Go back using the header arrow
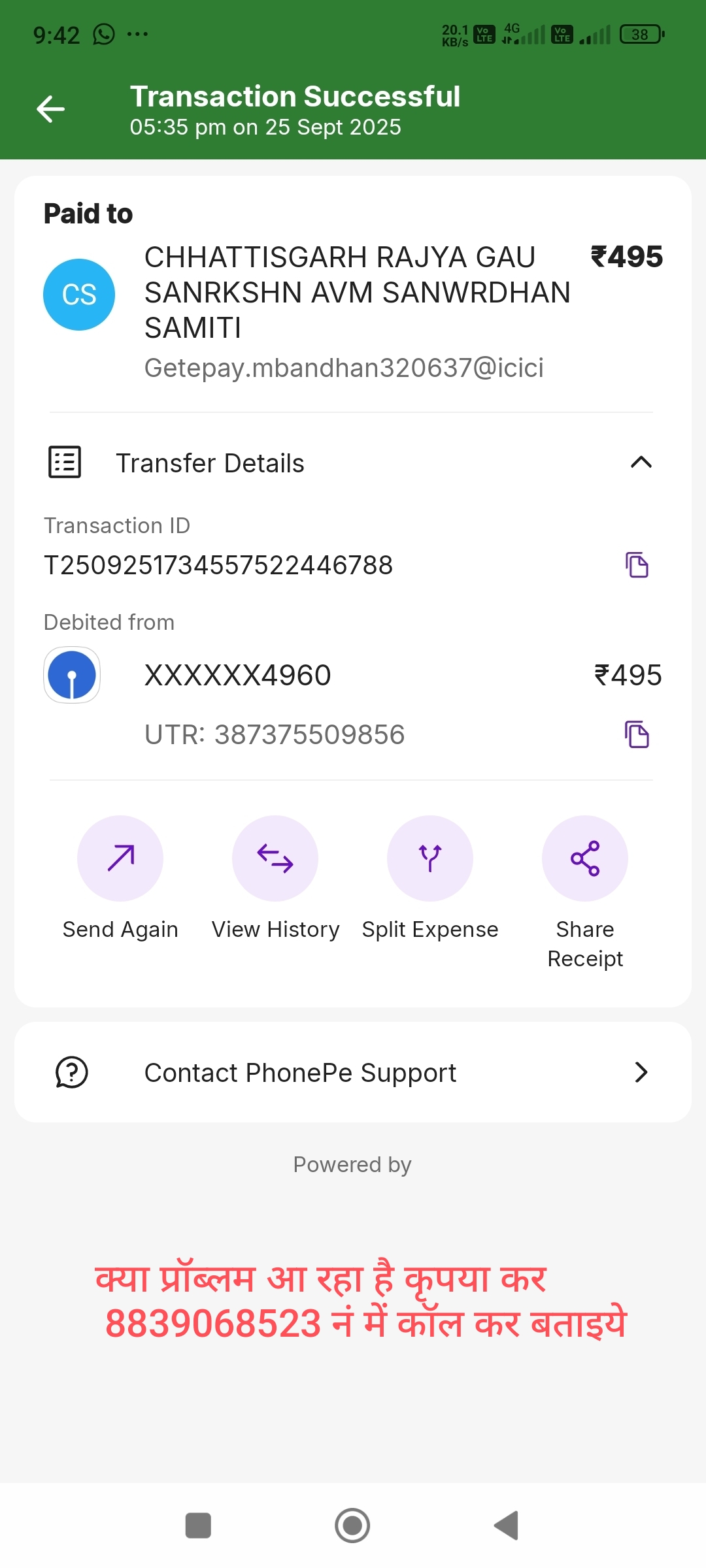706x1568 pixels. pos(50,108)
